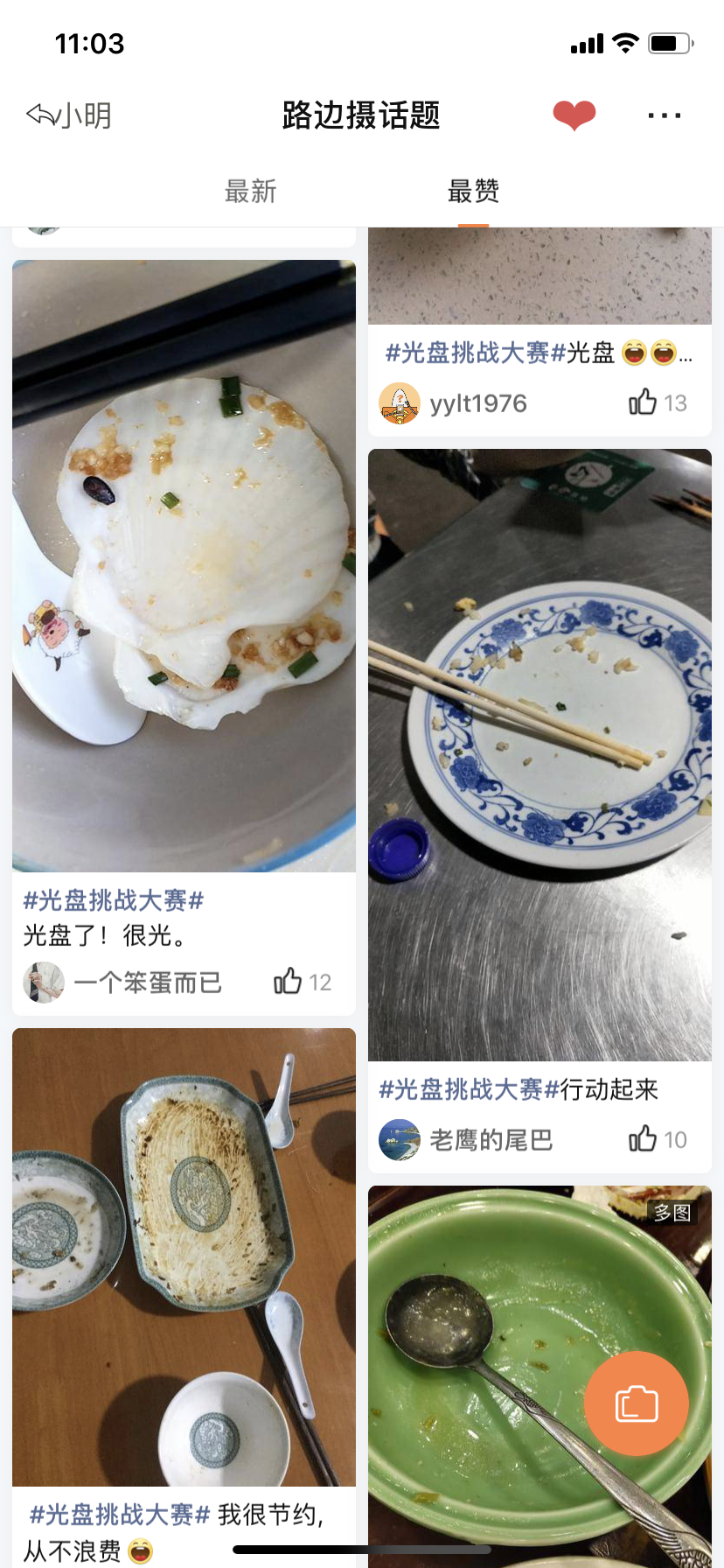Screen dimensions: 724x1568
Task: Favorite this topic with the heart
Action: pos(574,115)
